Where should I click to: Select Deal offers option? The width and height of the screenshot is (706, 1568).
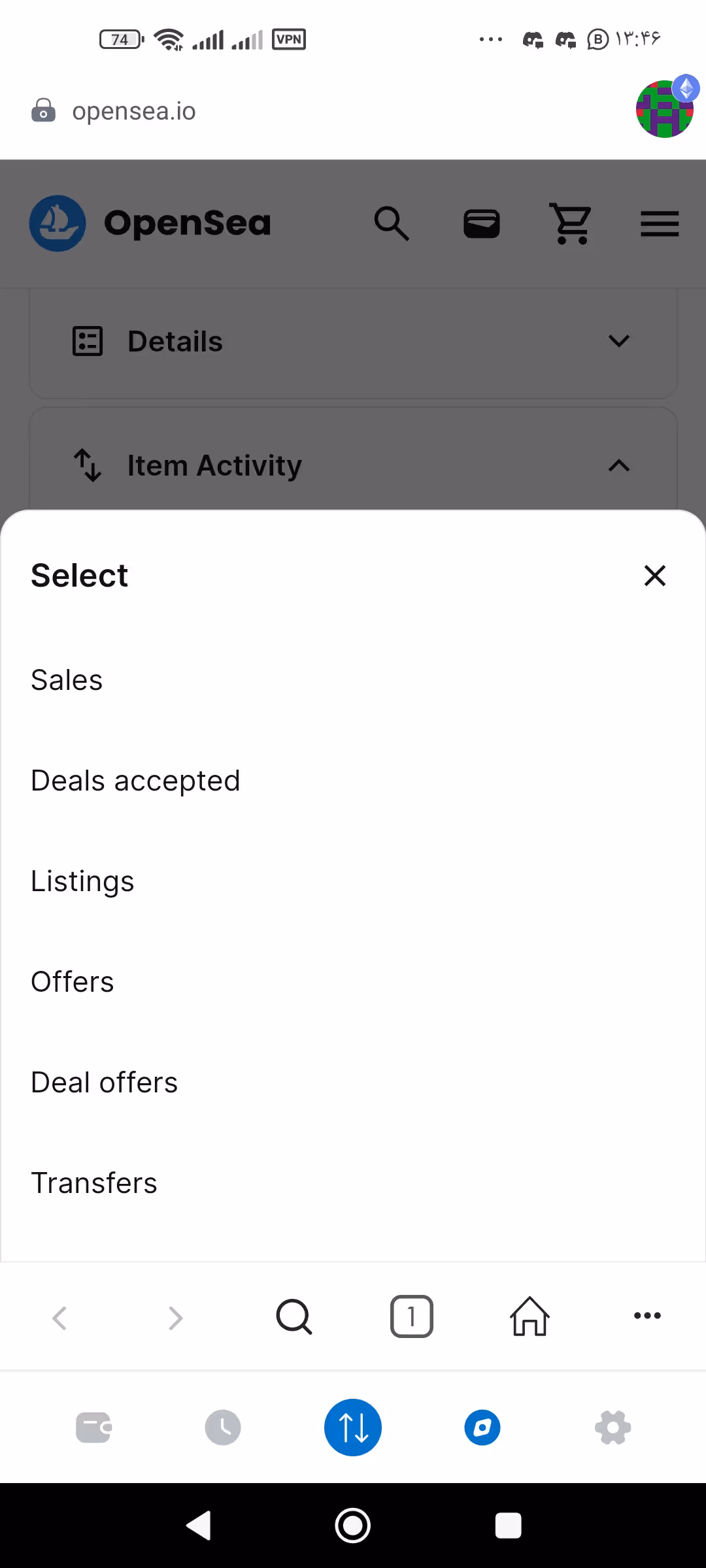click(x=105, y=1083)
